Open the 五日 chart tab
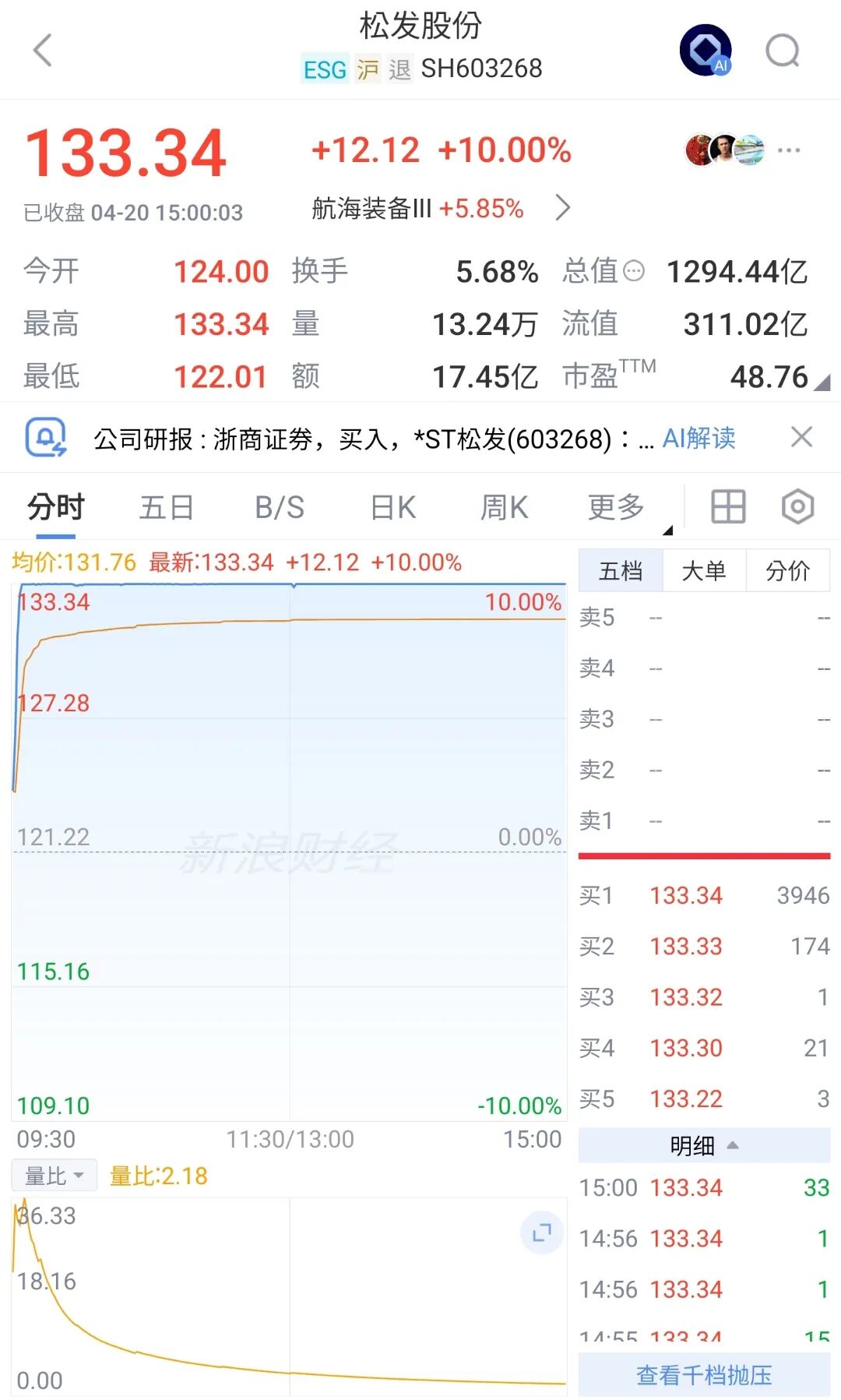This screenshot has width=841, height=1400. tap(165, 506)
